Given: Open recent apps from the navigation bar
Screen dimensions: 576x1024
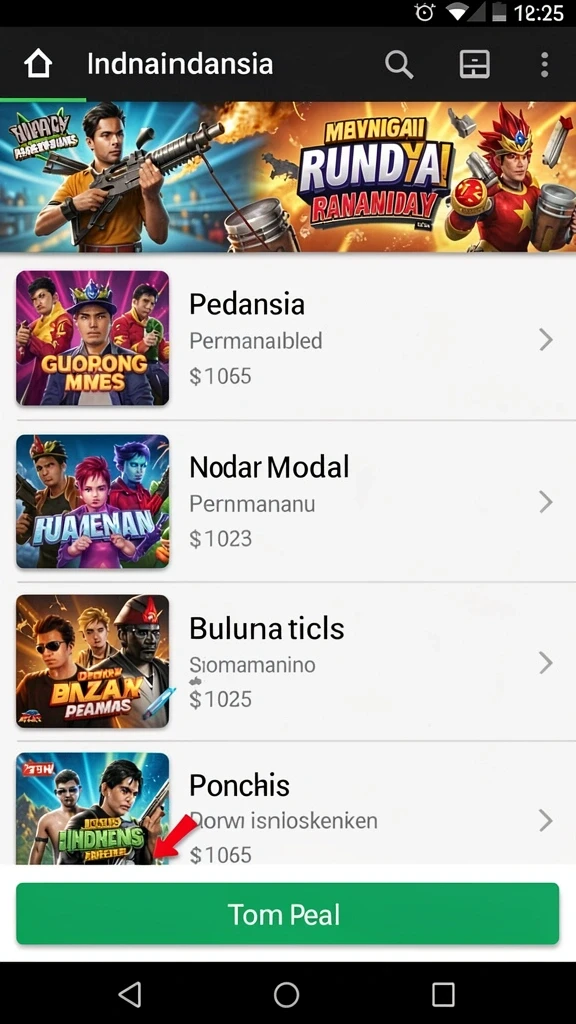Looking at the screenshot, I should tap(443, 995).
